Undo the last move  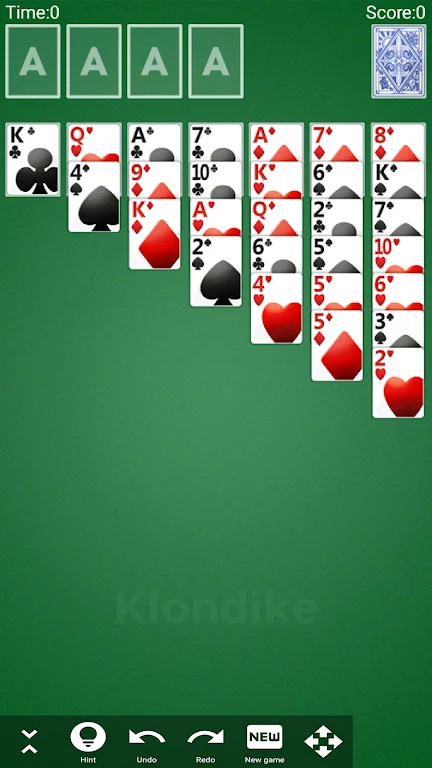[146, 743]
